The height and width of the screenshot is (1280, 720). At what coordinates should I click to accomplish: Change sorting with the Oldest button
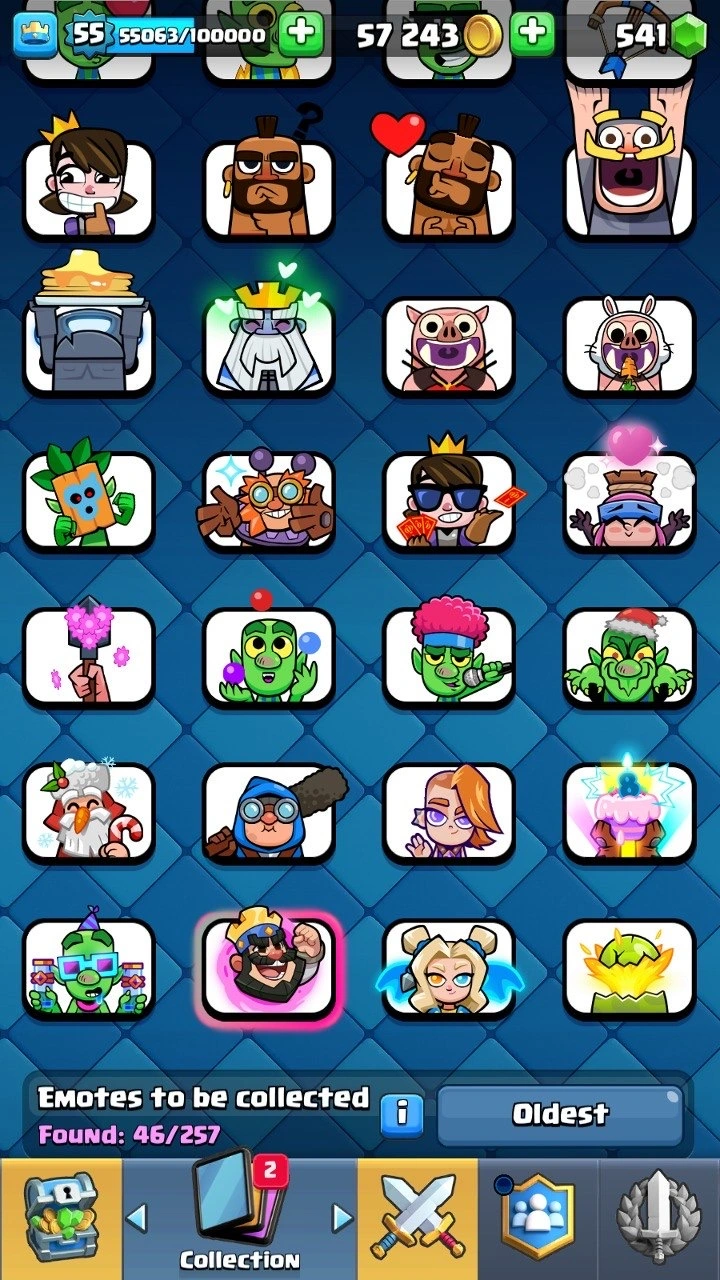560,1114
